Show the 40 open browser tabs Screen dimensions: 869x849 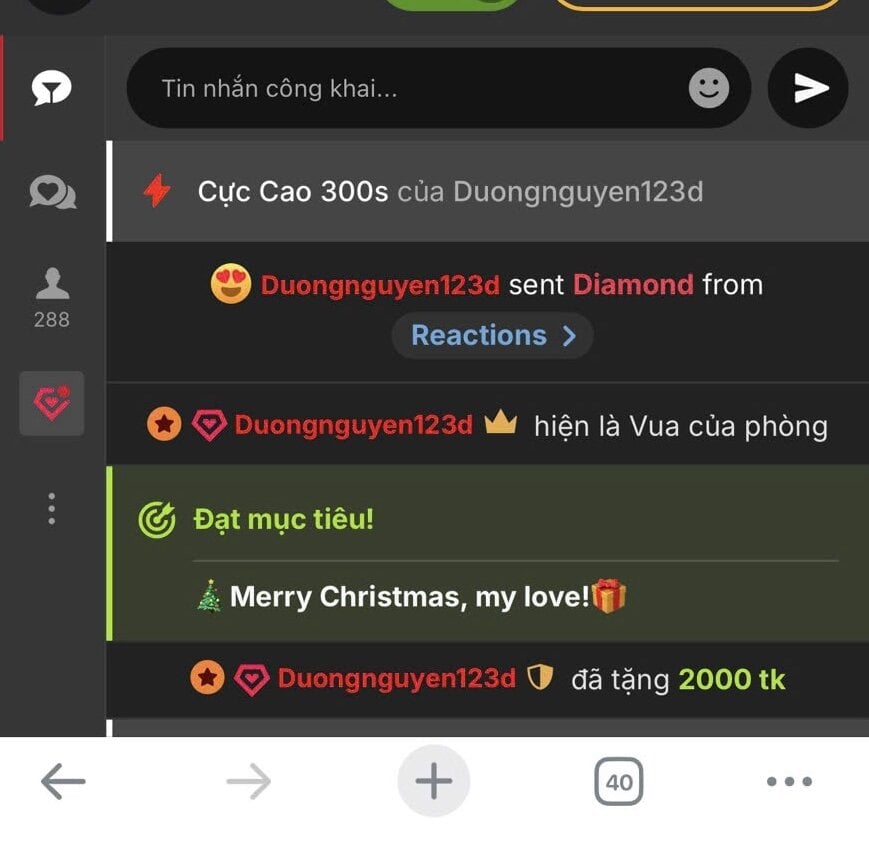[619, 781]
